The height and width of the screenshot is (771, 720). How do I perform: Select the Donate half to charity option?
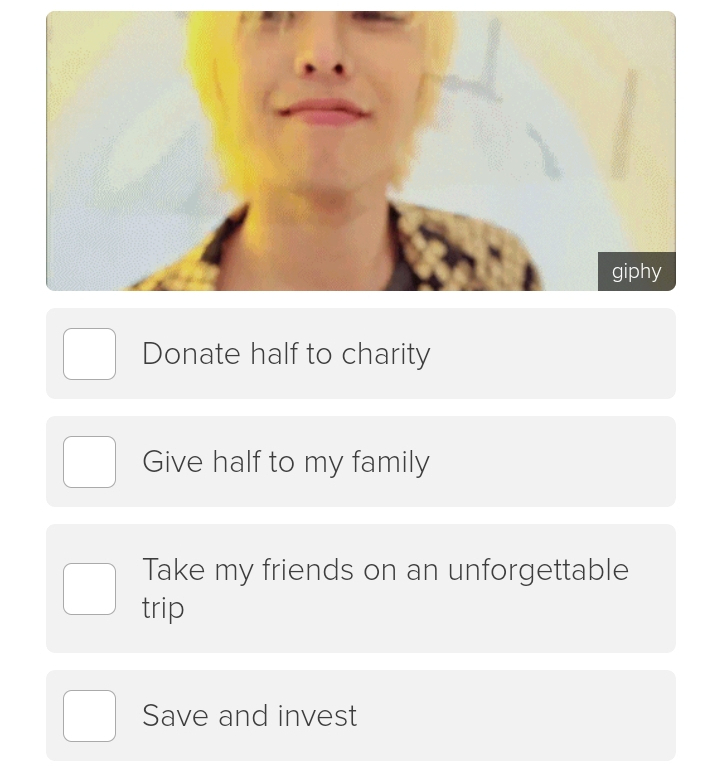pyautogui.click(x=90, y=354)
